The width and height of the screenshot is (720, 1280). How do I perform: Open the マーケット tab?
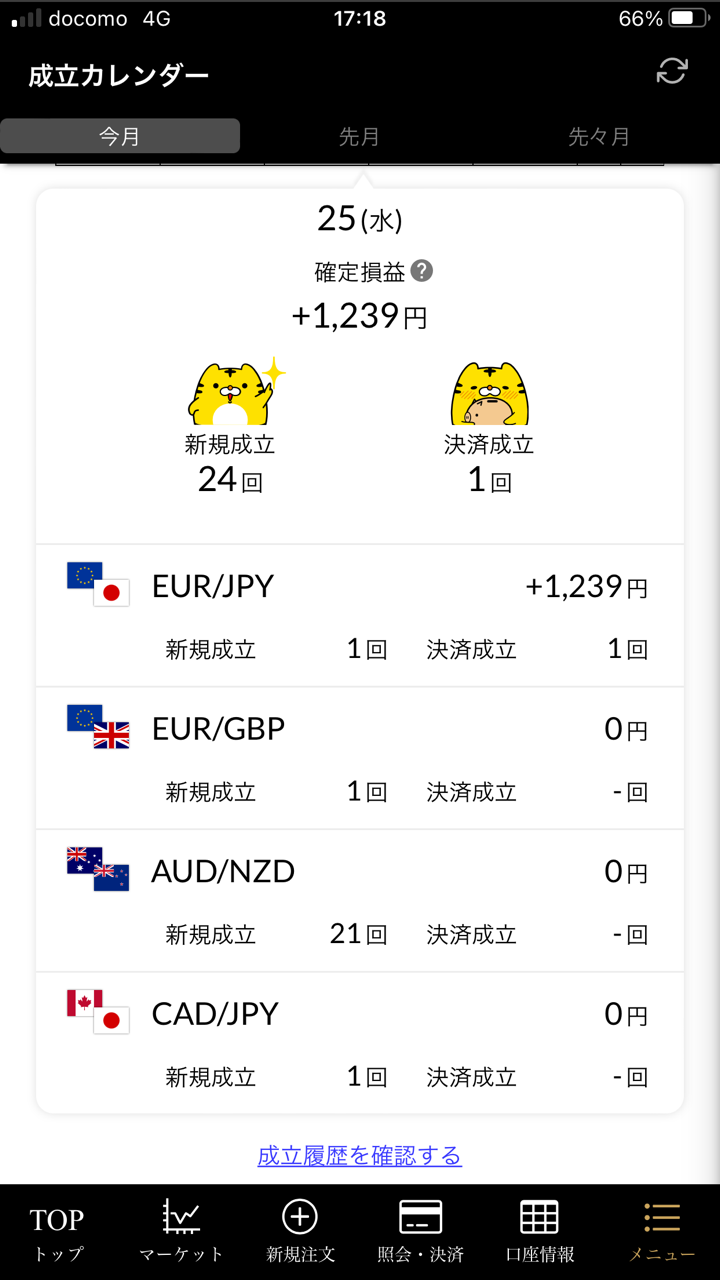tap(181, 1232)
